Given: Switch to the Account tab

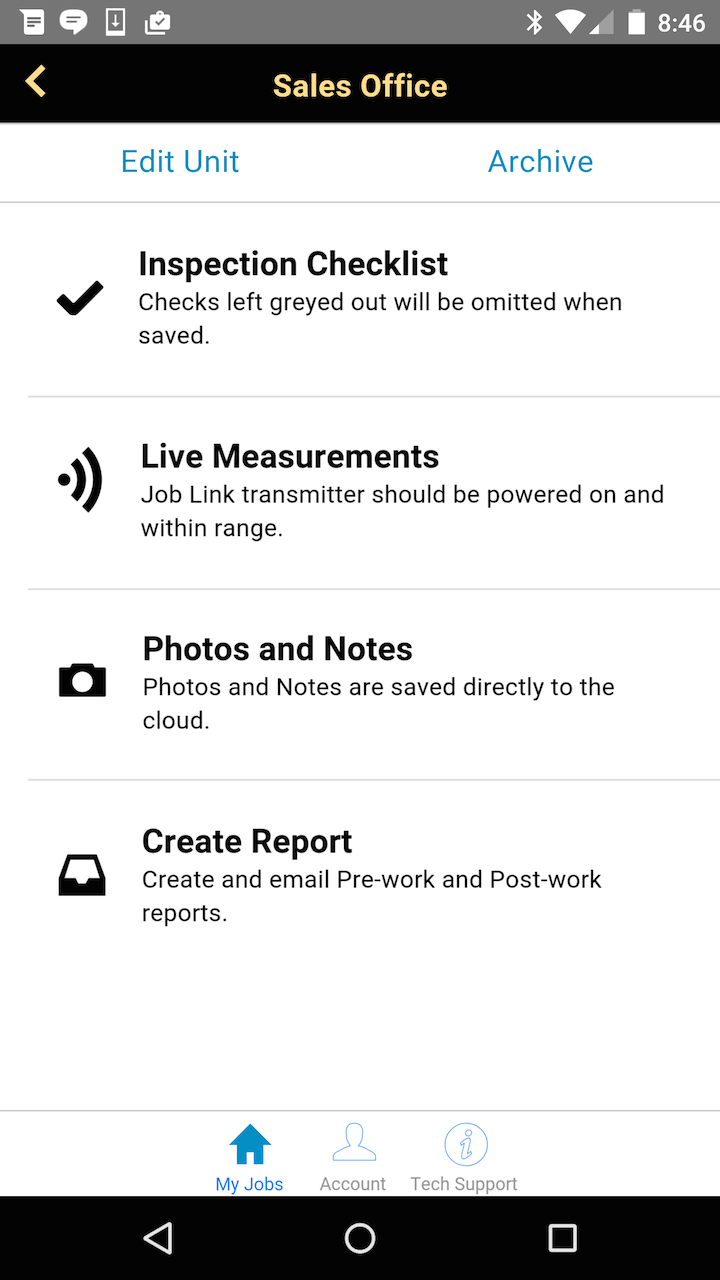Looking at the screenshot, I should click(352, 1155).
